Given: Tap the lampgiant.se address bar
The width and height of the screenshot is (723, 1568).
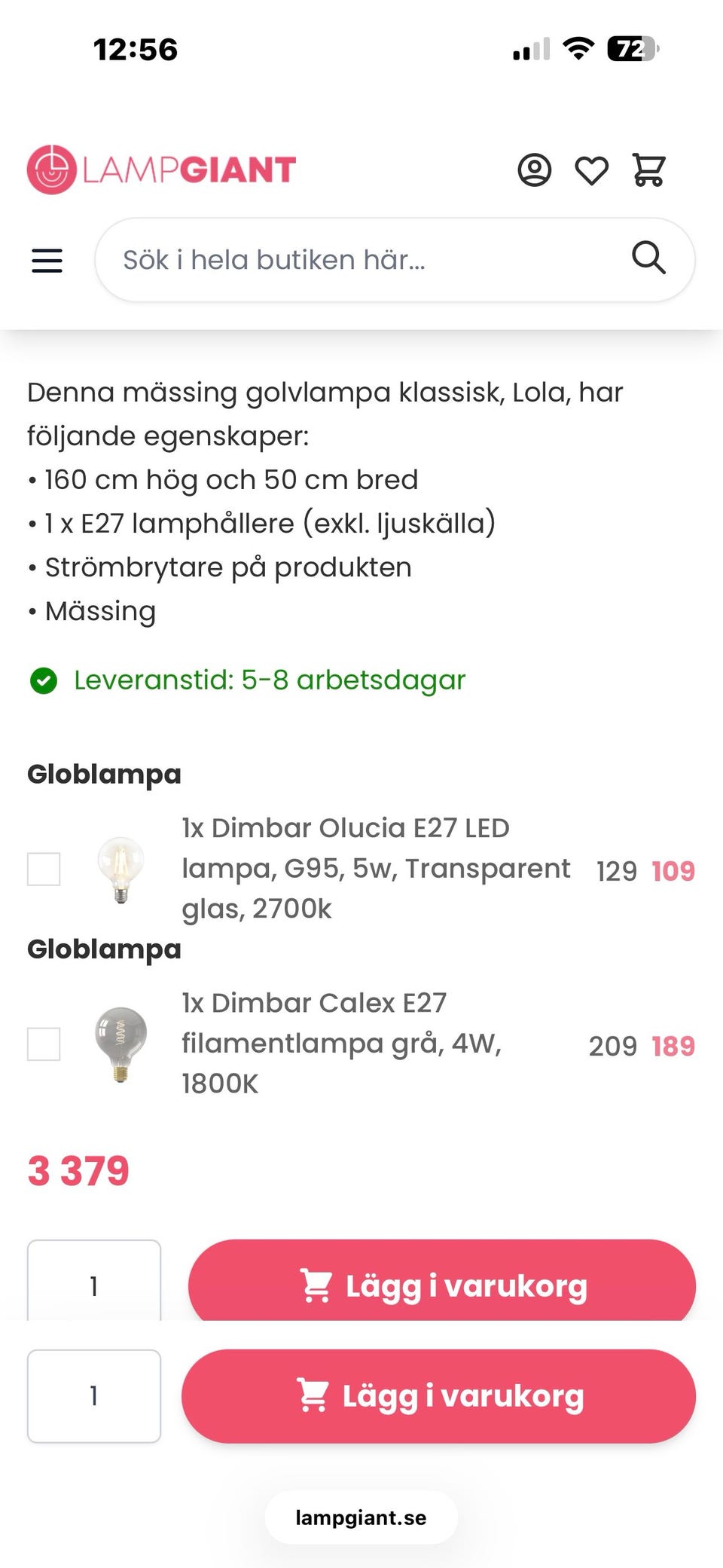Looking at the screenshot, I should (361, 1518).
